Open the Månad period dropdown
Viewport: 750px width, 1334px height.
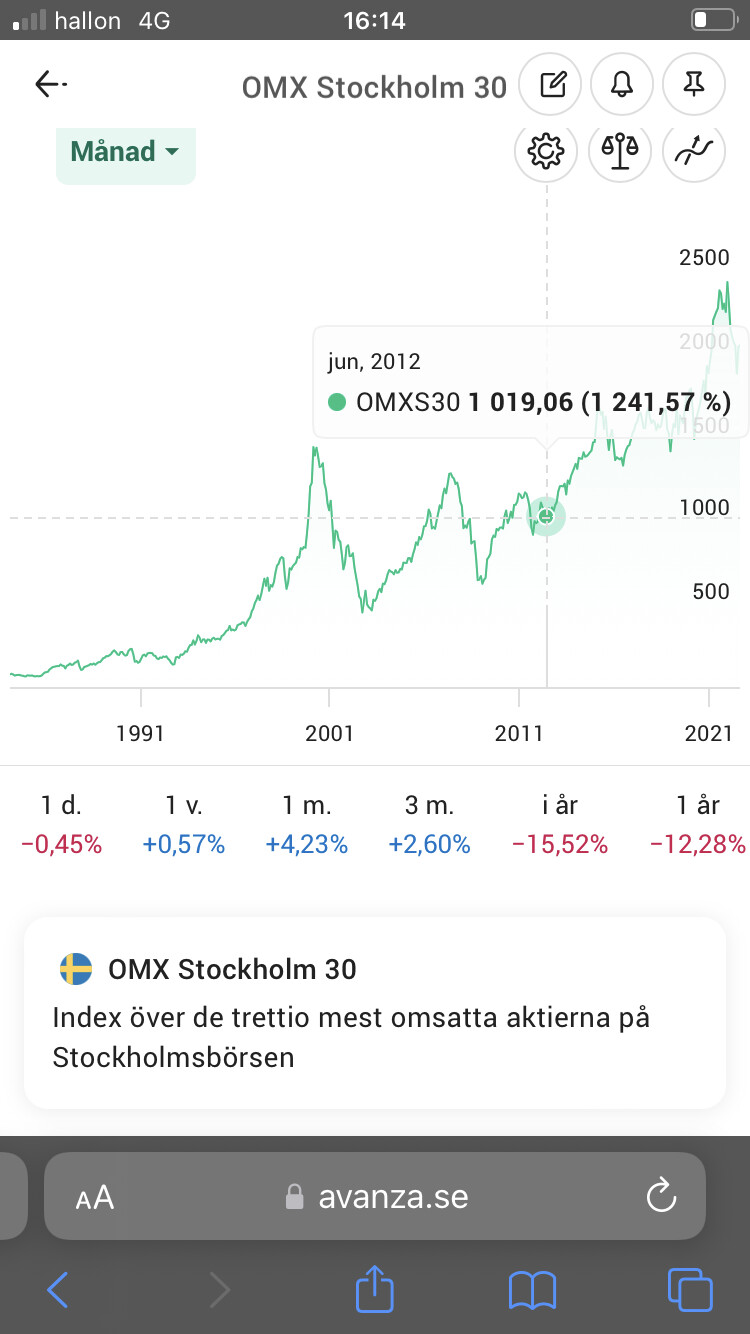125,153
